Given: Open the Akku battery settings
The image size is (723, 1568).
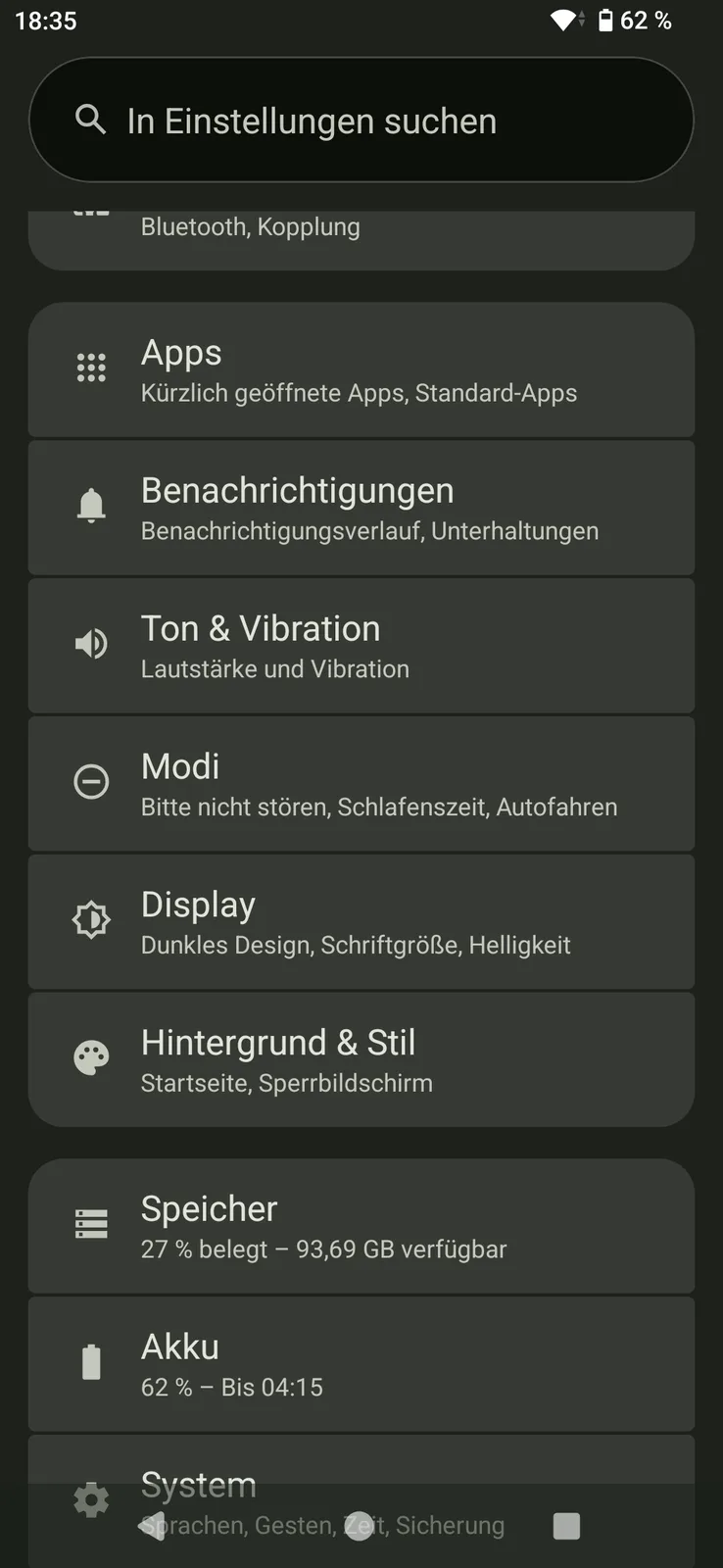Looking at the screenshot, I should [x=361, y=1364].
